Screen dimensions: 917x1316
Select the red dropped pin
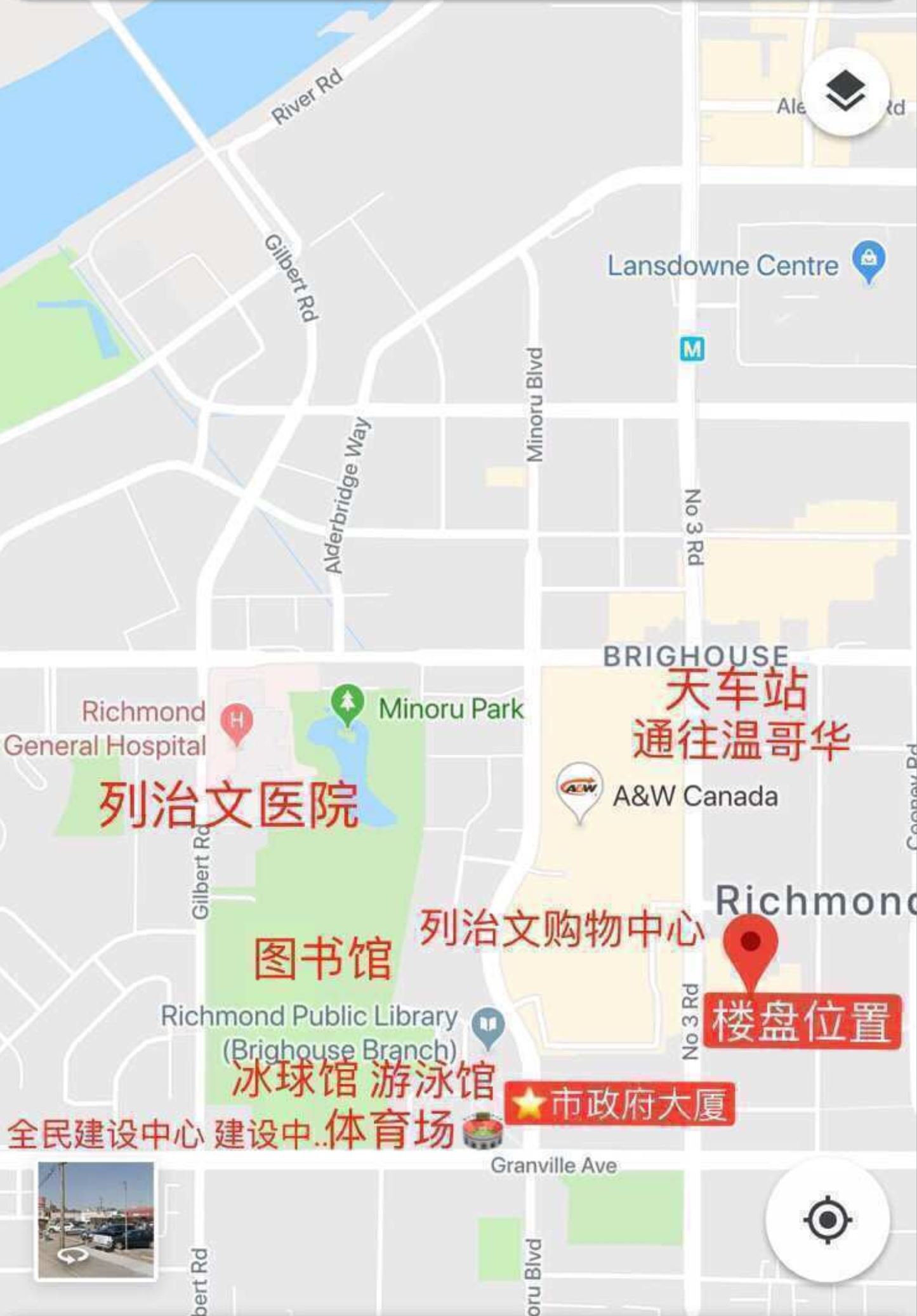pos(751,945)
